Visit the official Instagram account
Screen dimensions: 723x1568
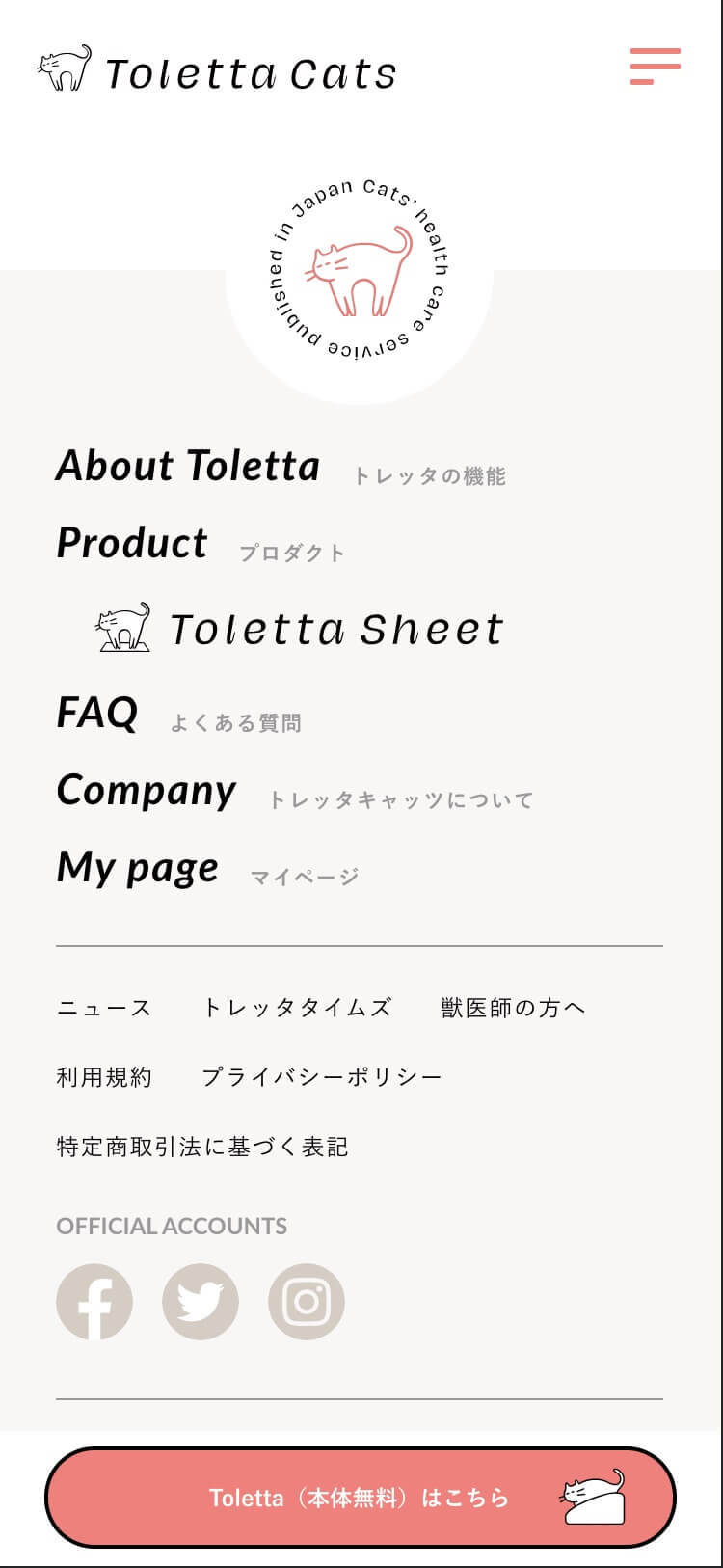pyautogui.click(x=307, y=1302)
